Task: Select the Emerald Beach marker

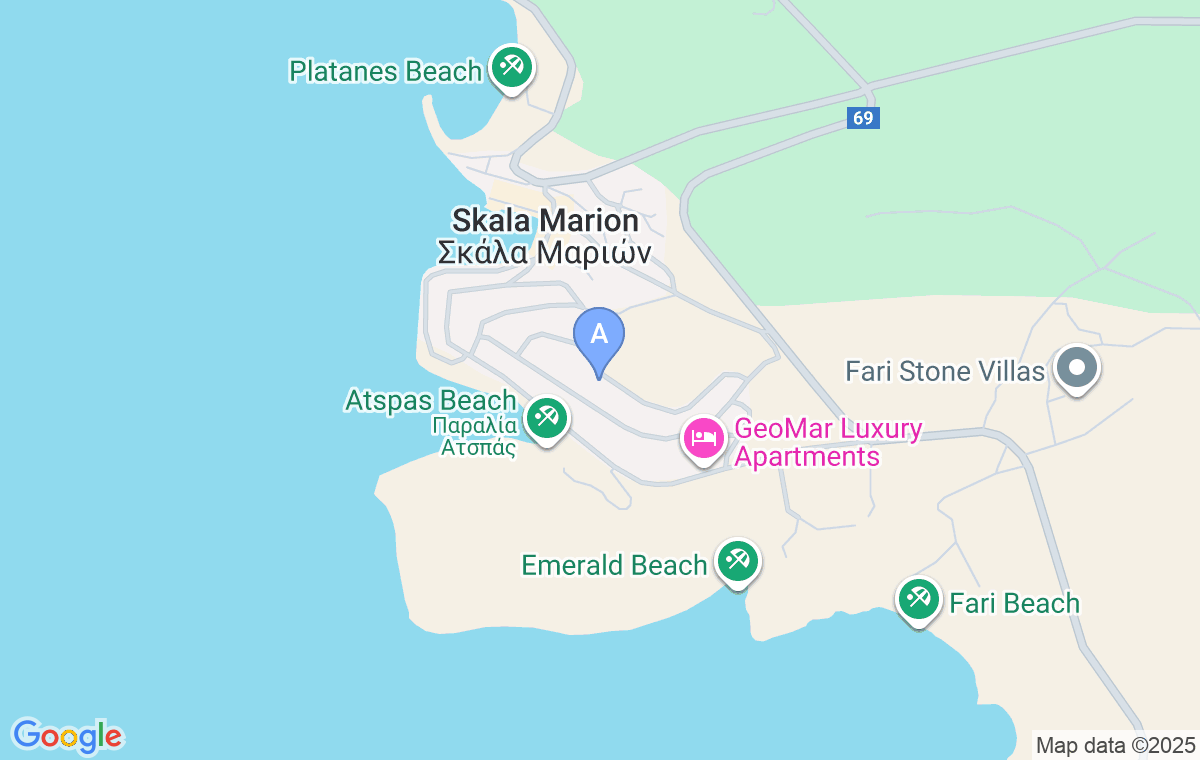Action: pyautogui.click(x=738, y=560)
